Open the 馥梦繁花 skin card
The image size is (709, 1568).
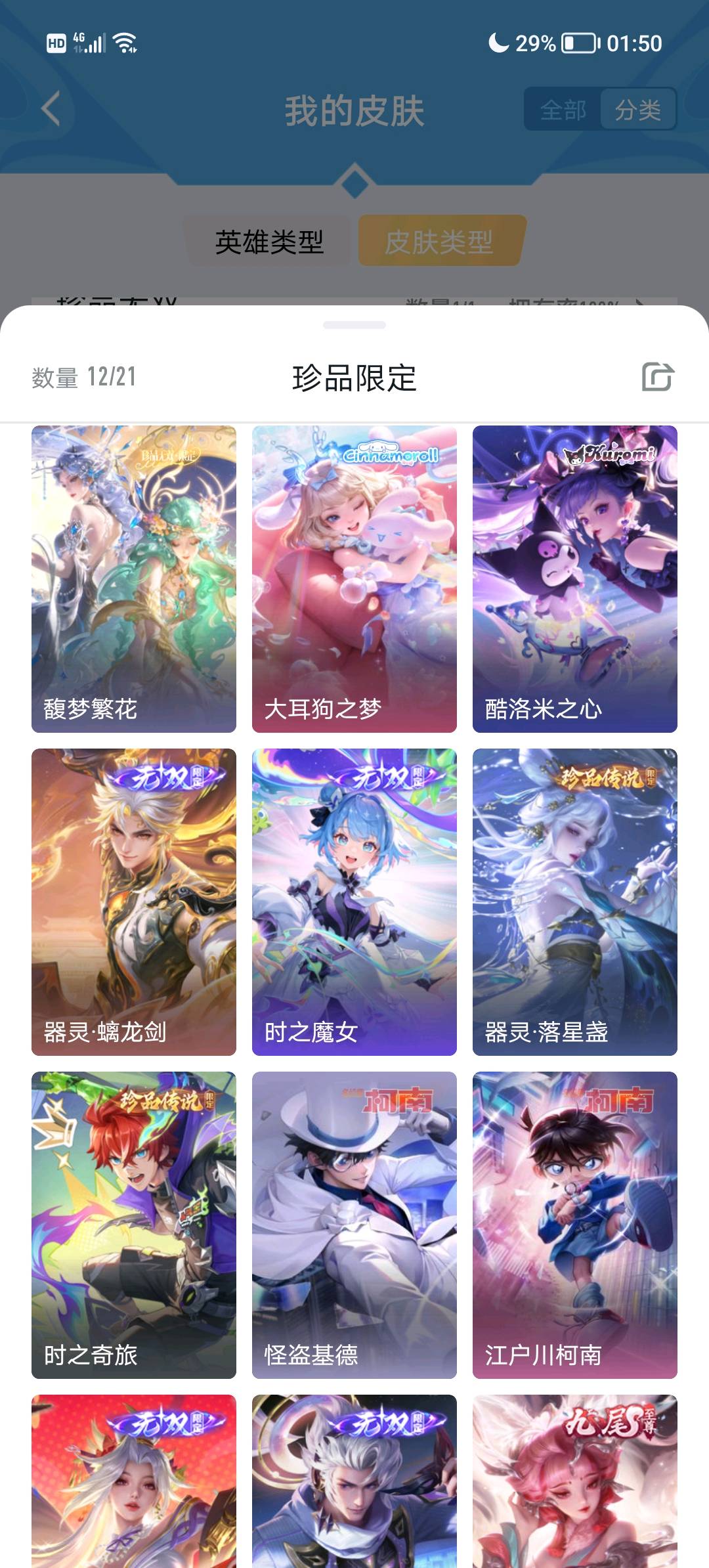pyautogui.click(x=134, y=578)
